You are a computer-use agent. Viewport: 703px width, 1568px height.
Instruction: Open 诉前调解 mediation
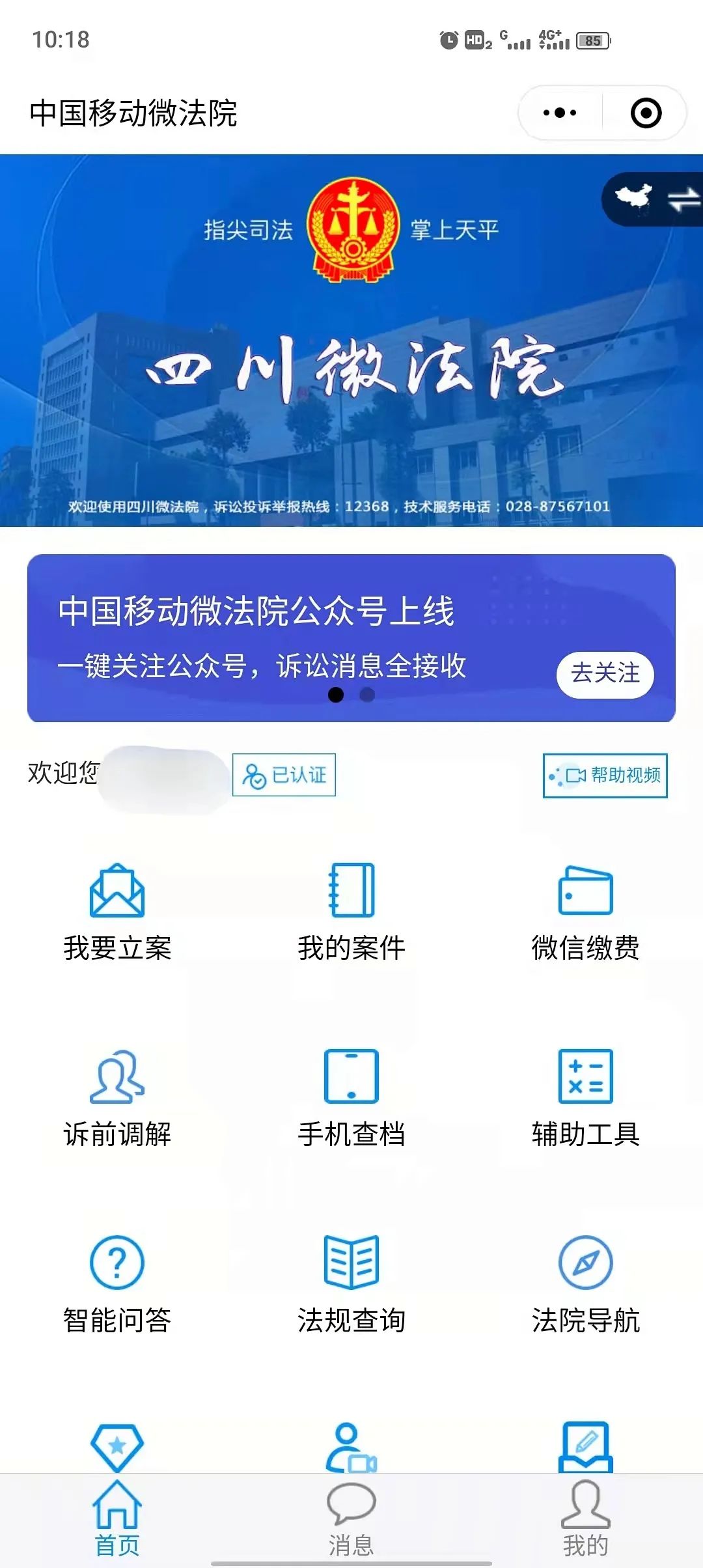[x=117, y=1099]
